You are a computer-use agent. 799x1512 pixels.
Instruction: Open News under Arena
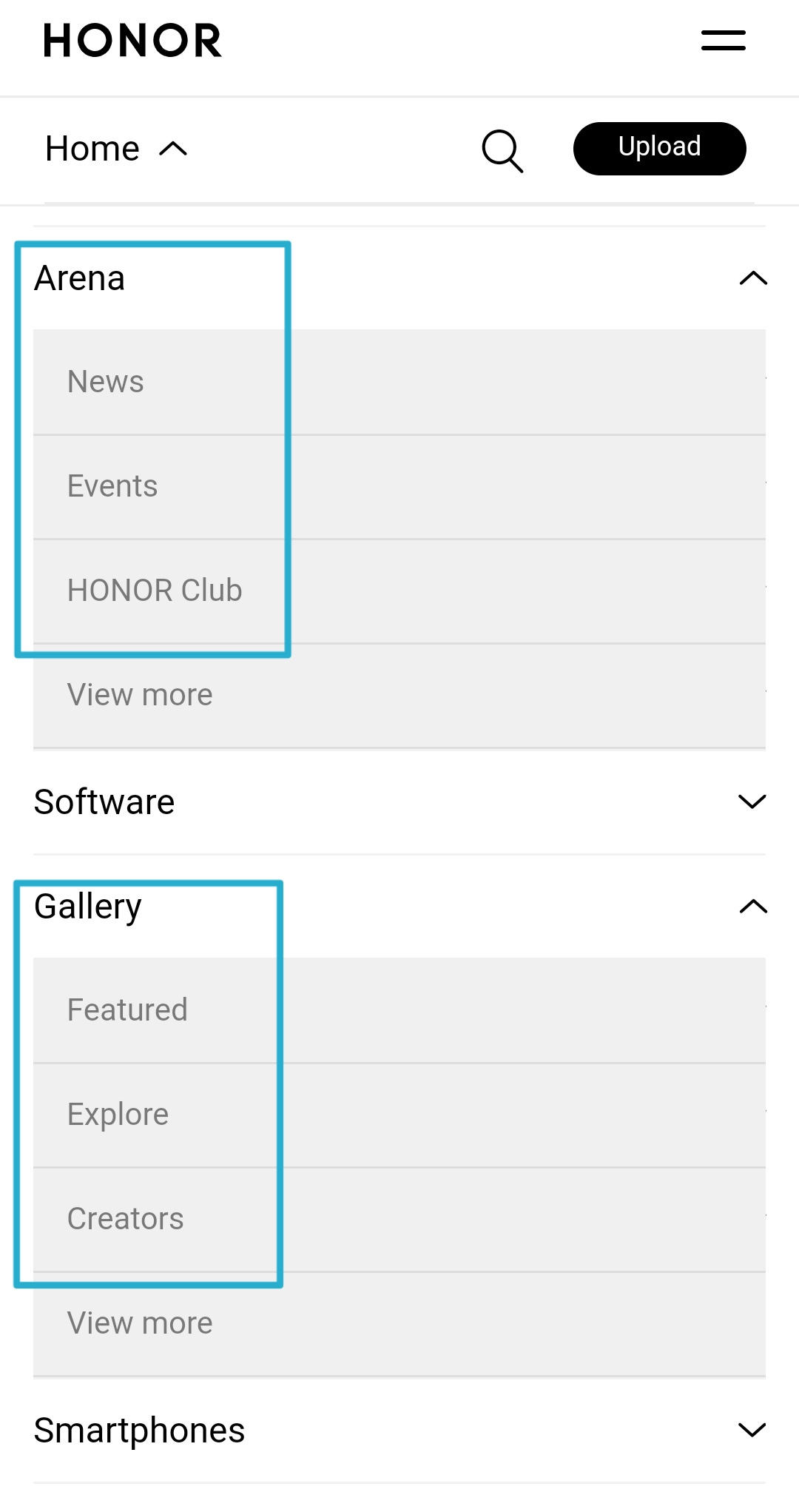tap(106, 382)
